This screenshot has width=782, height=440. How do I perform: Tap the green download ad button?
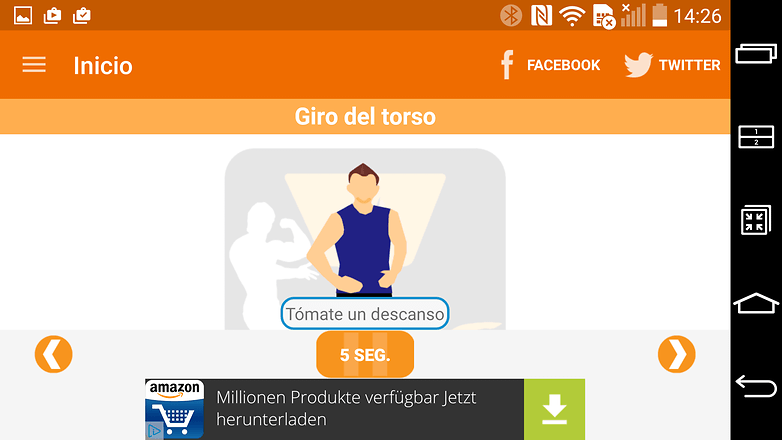coord(554,409)
